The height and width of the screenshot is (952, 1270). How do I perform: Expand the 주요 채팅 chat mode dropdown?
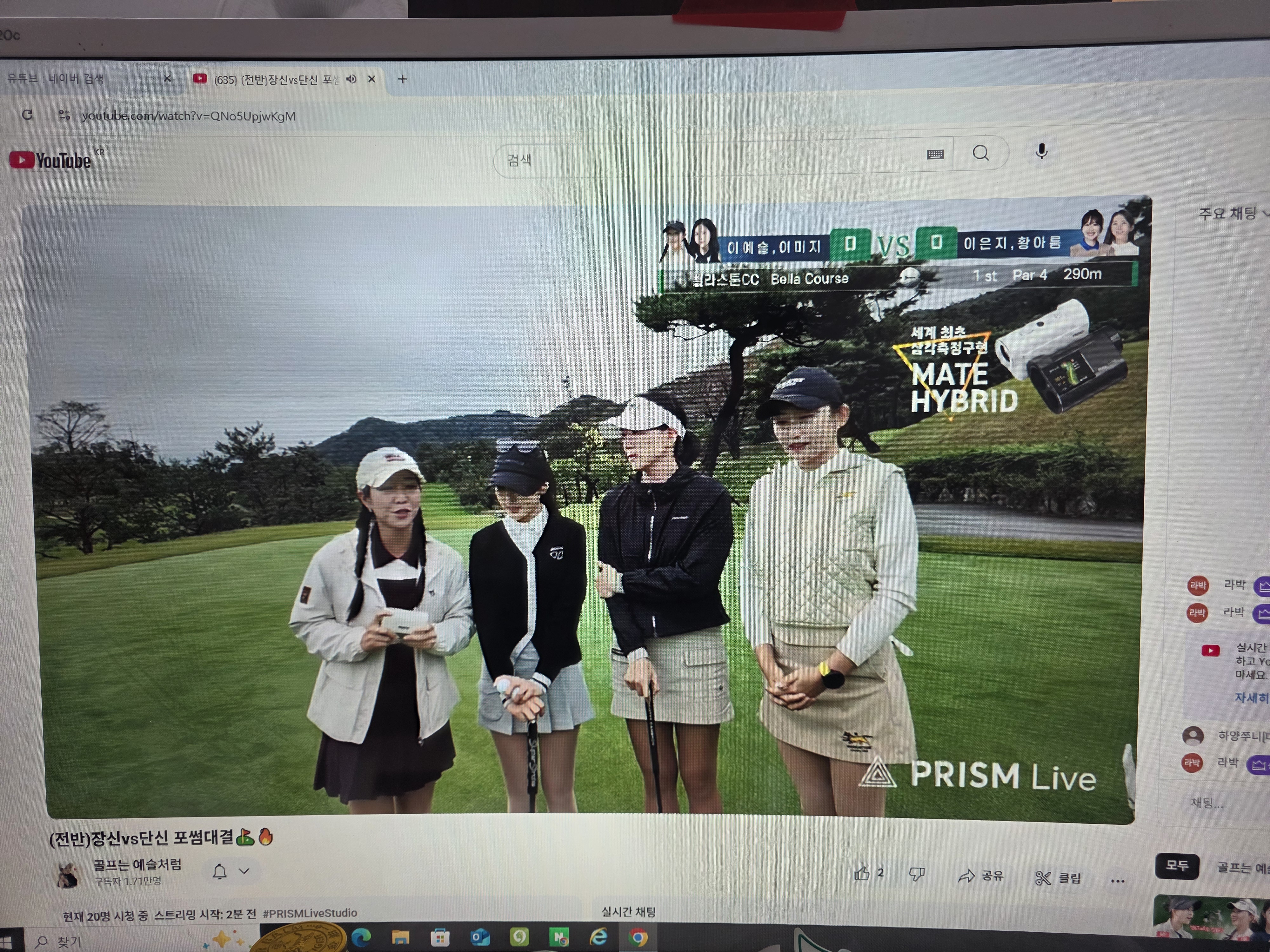(x=1232, y=214)
